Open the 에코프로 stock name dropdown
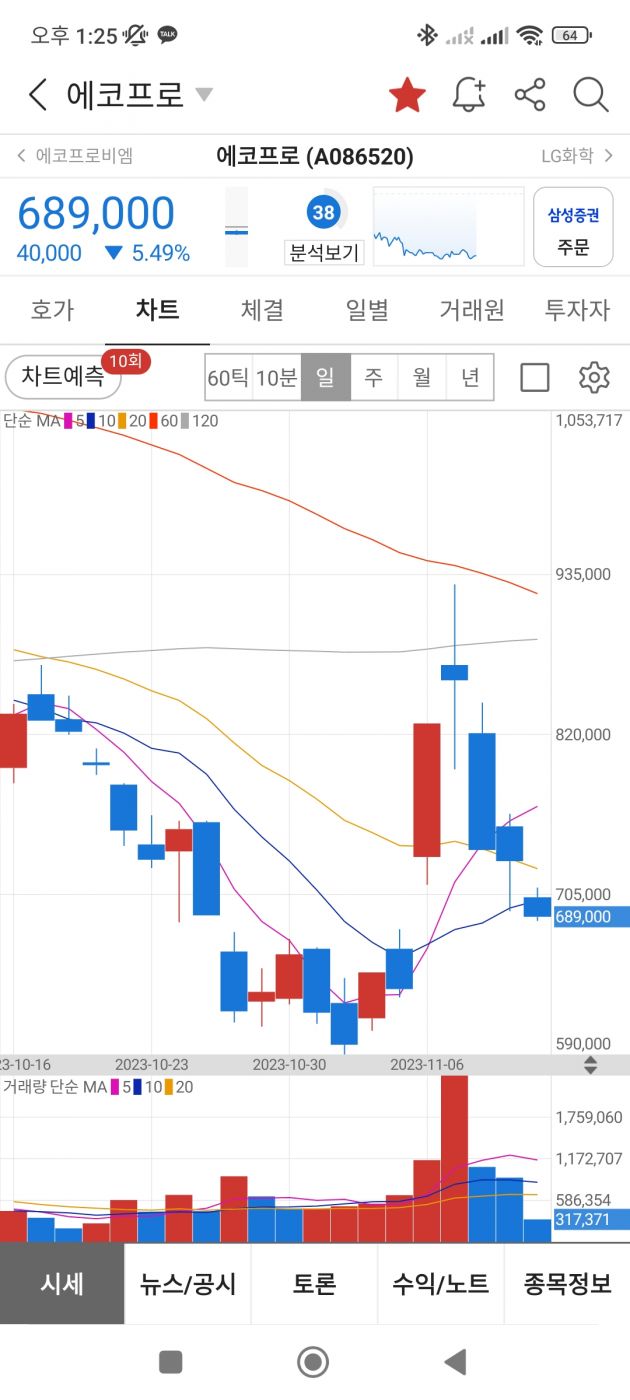The width and height of the screenshot is (630, 1400). 204,95
